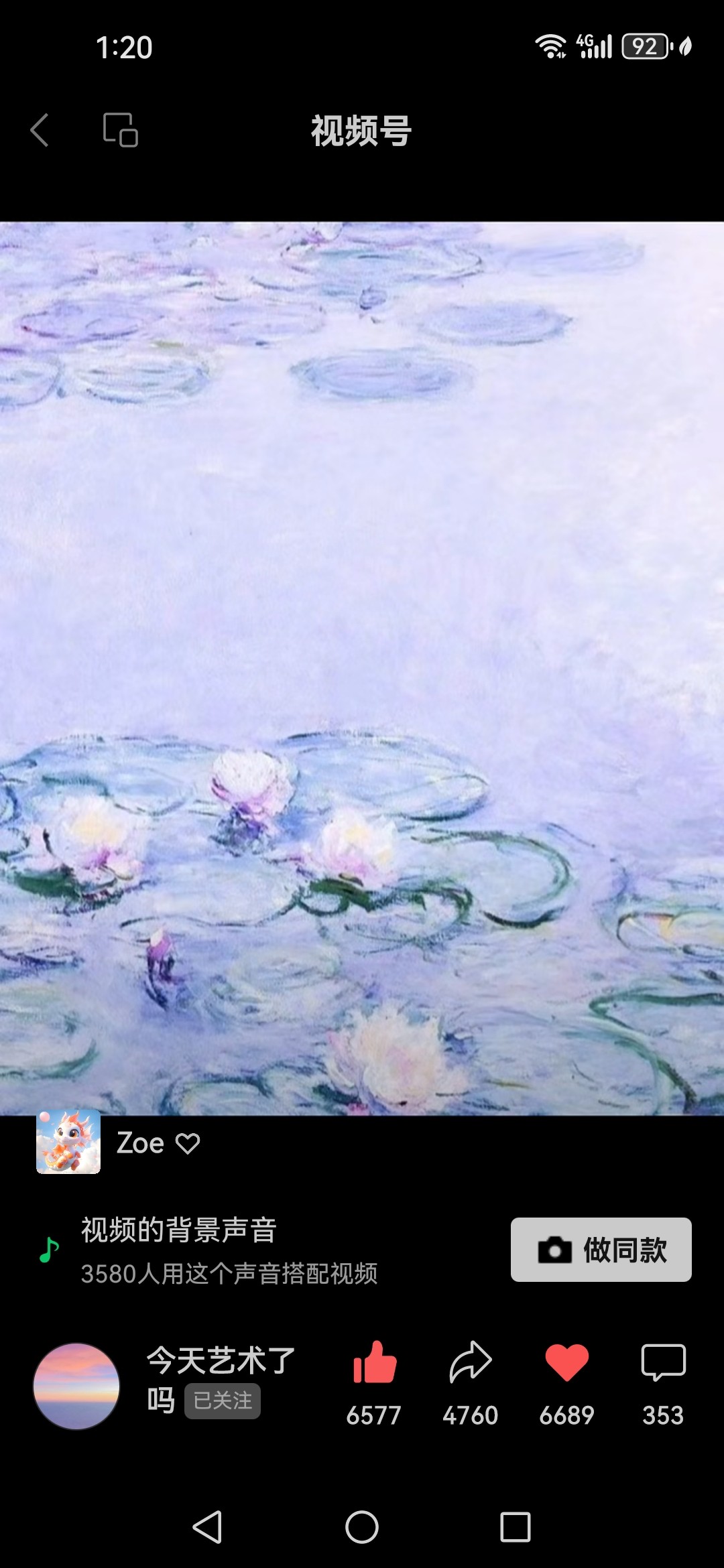Tap the red heart with 6689
Image resolution: width=724 pixels, height=1568 pixels.
(x=567, y=1363)
